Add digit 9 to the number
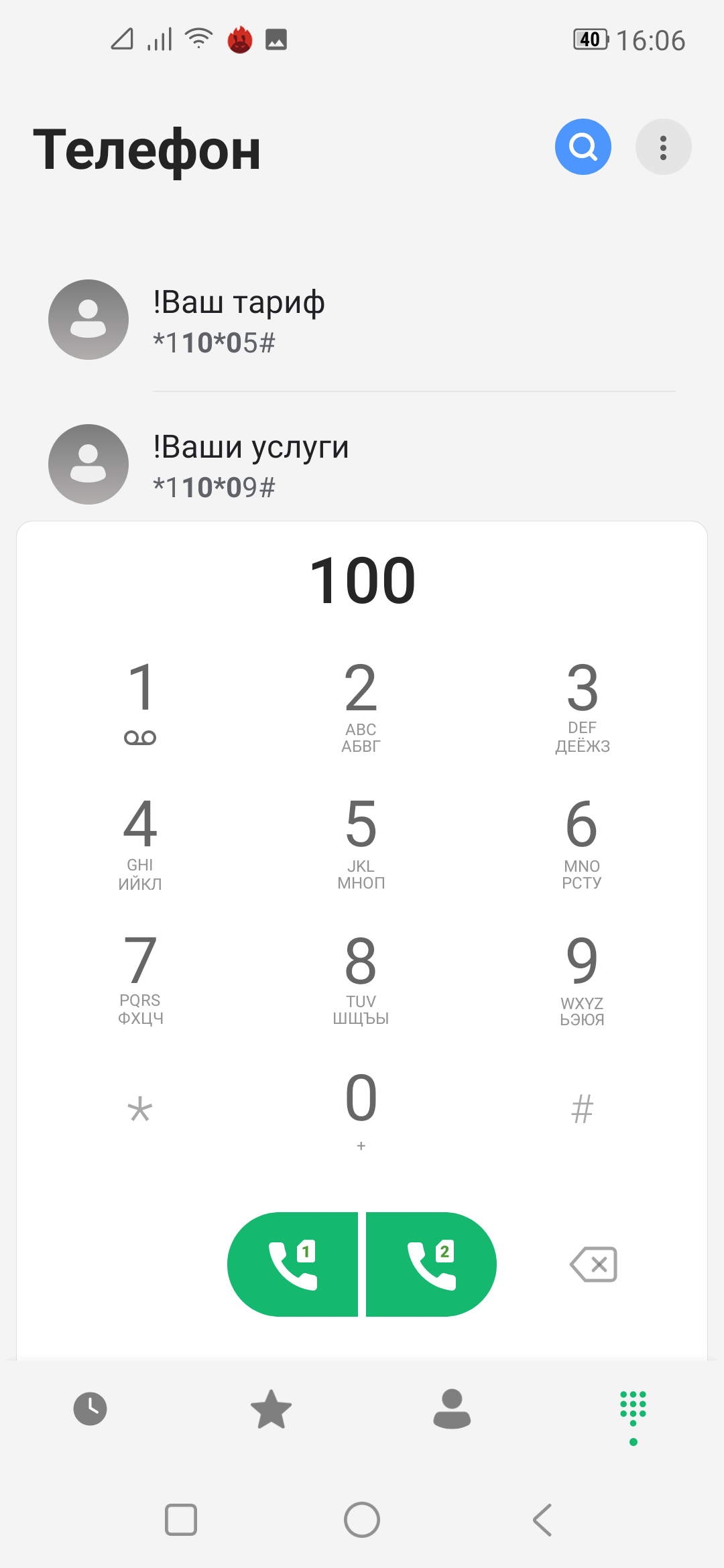This screenshot has width=724, height=1568. [582, 978]
